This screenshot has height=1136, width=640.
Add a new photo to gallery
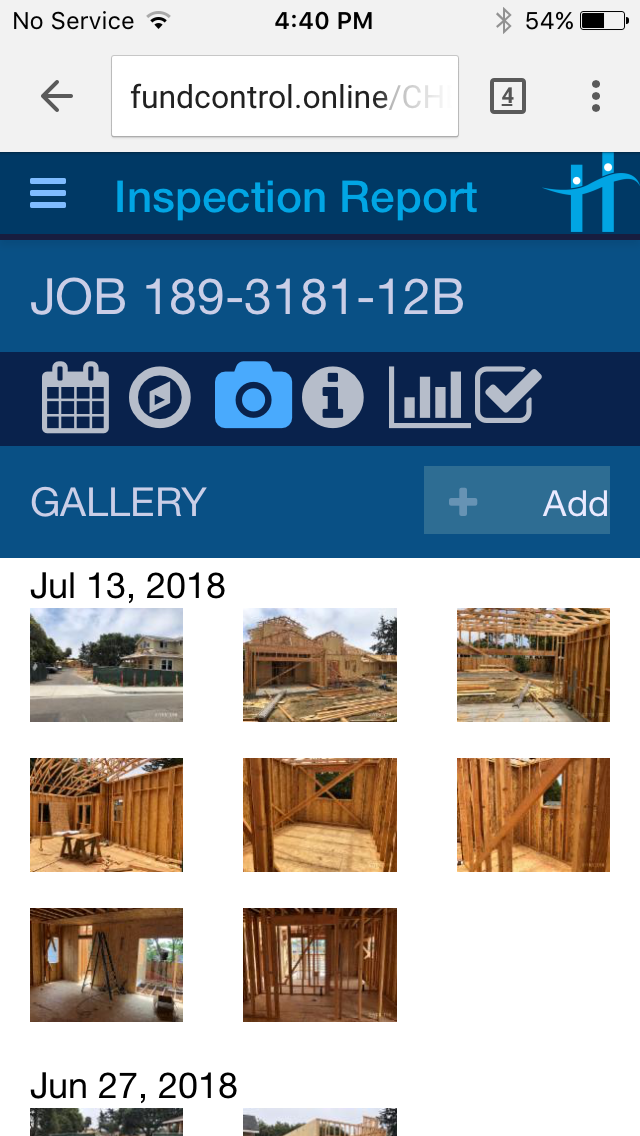(x=517, y=501)
